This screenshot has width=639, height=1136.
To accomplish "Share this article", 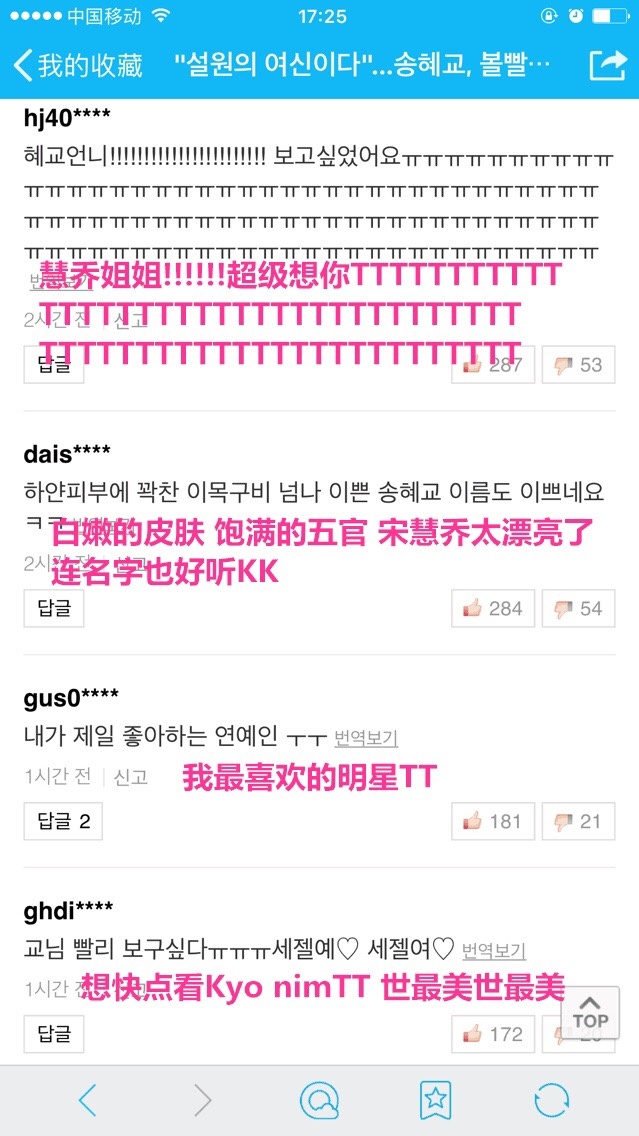I will pos(607,66).
